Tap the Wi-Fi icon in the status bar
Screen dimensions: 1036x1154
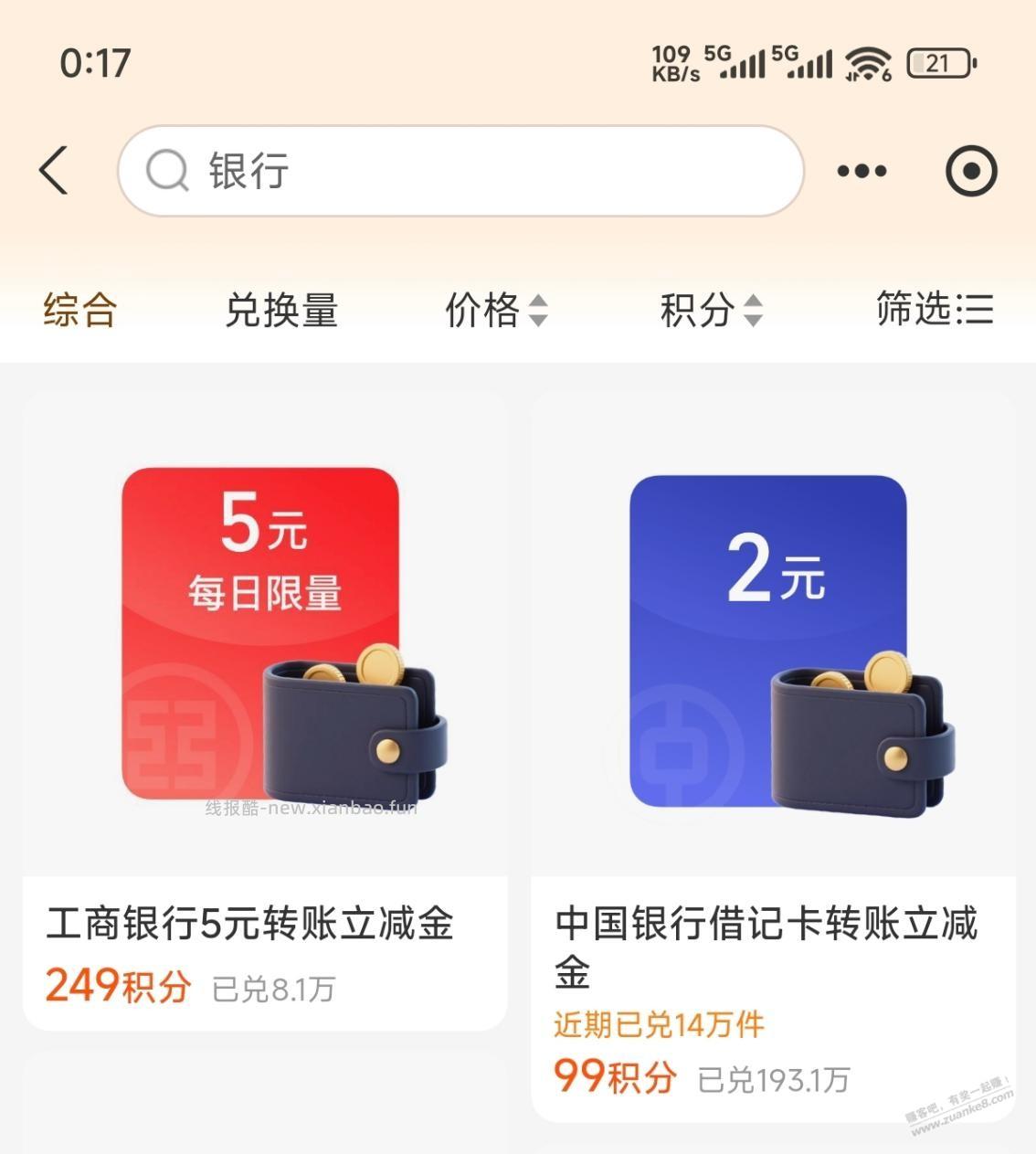point(866,64)
